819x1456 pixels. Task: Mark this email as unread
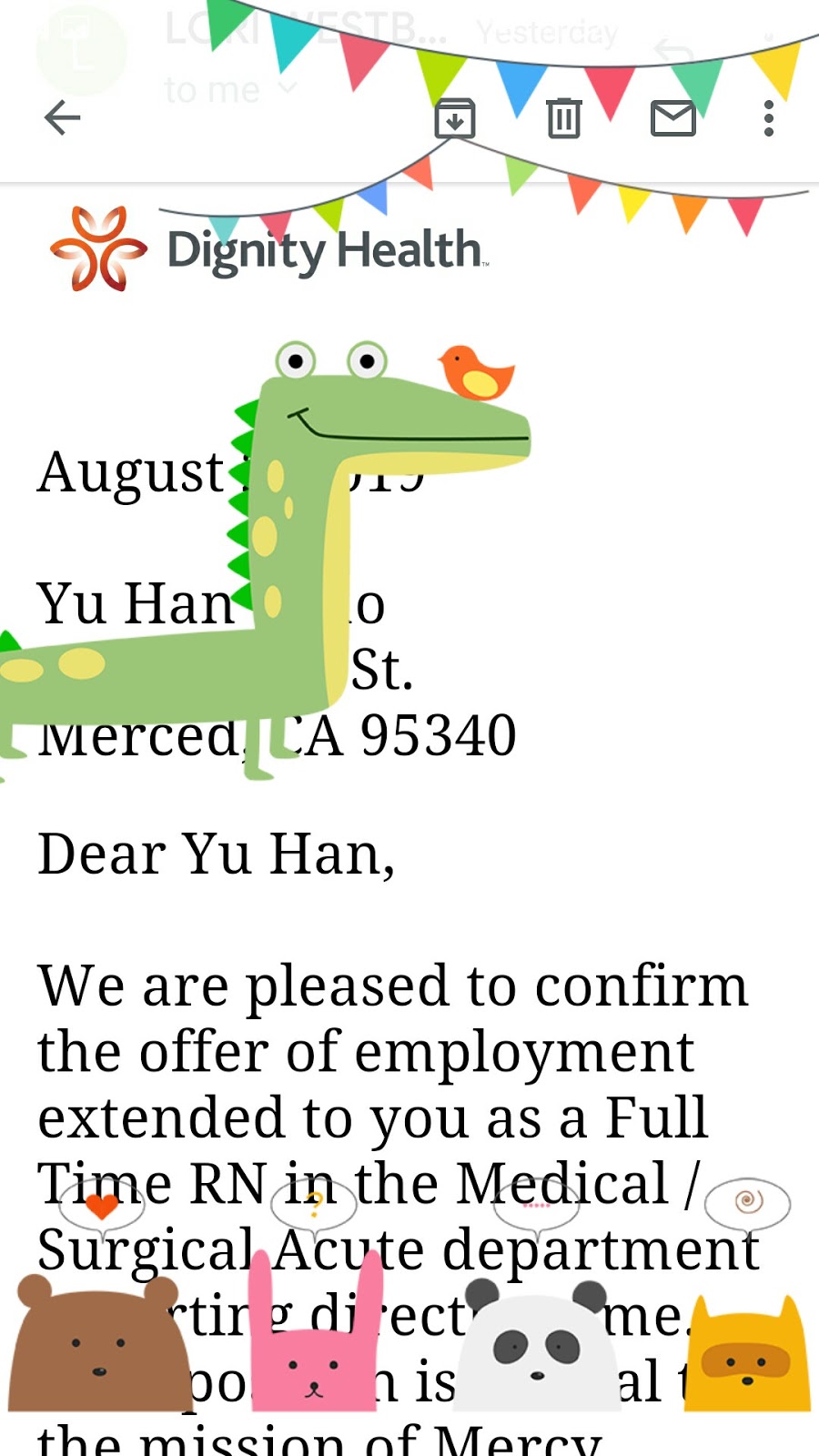[673, 118]
